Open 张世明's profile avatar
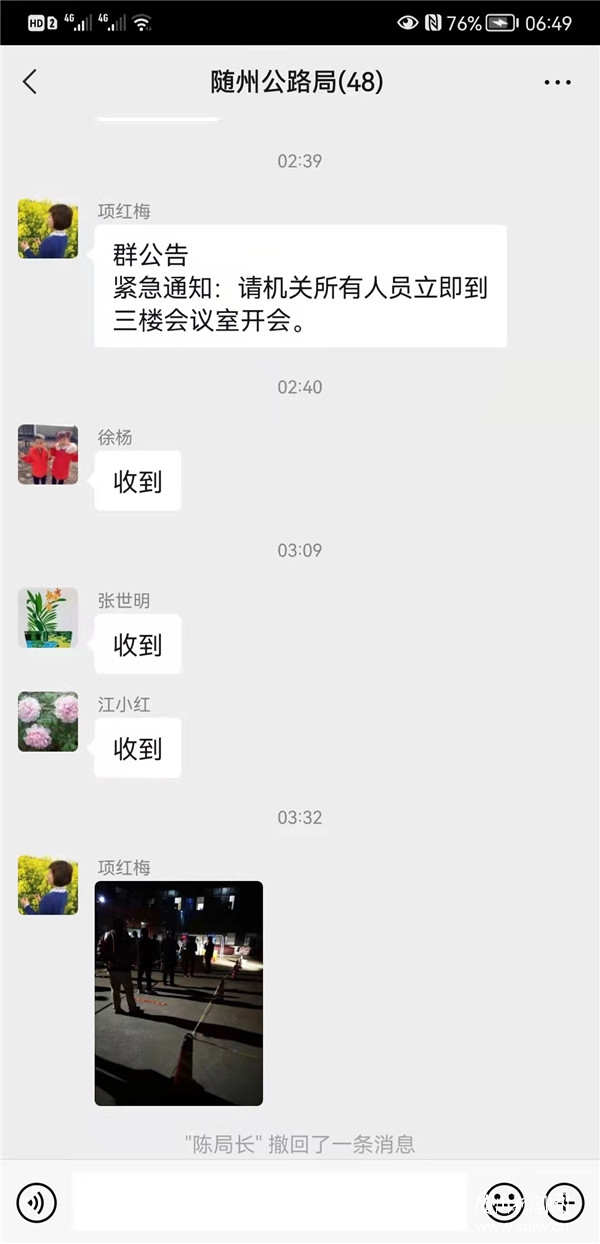This screenshot has height=1244, width=600. point(48,617)
